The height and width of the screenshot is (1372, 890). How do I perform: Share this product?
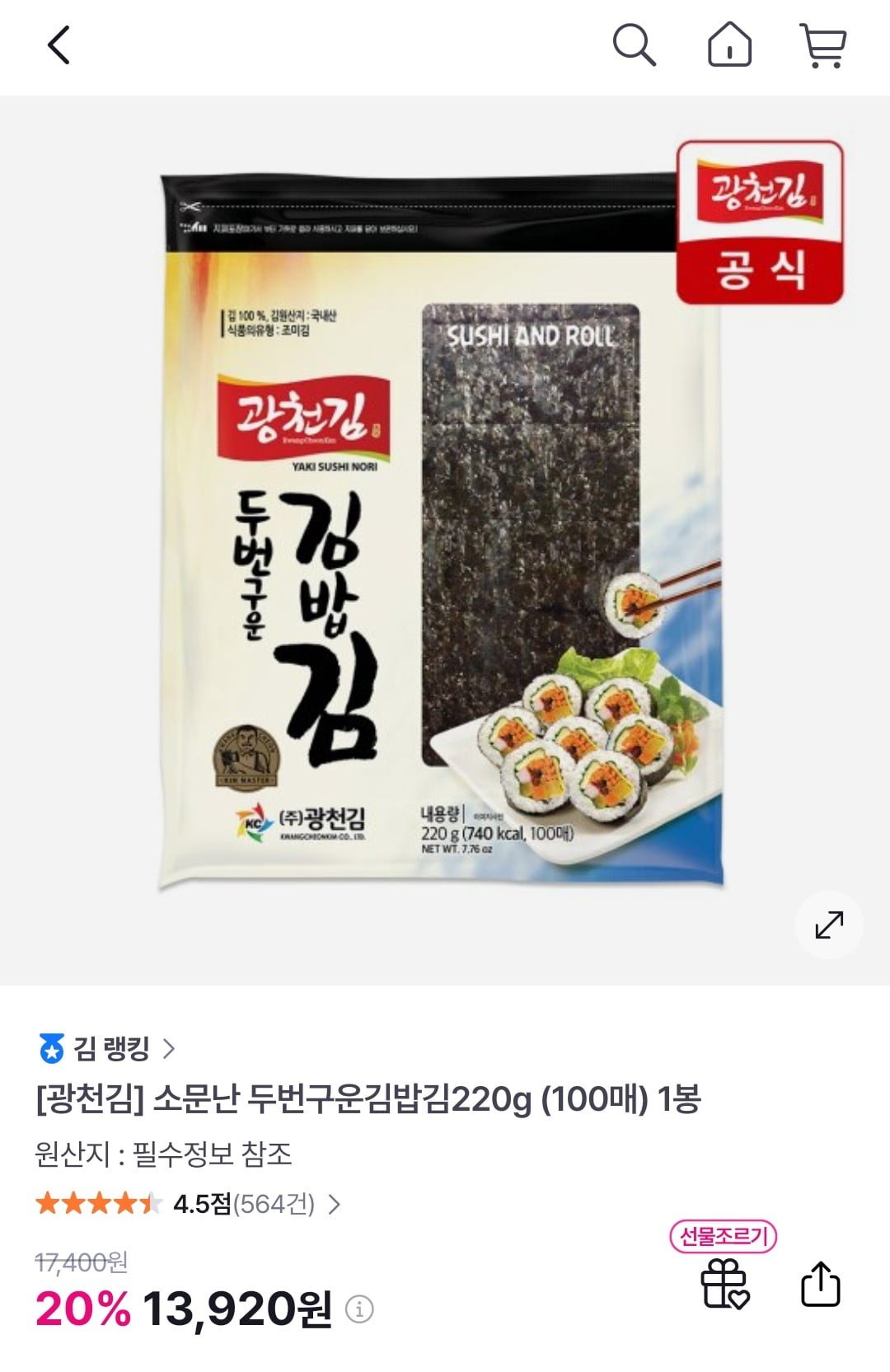coord(820,1284)
